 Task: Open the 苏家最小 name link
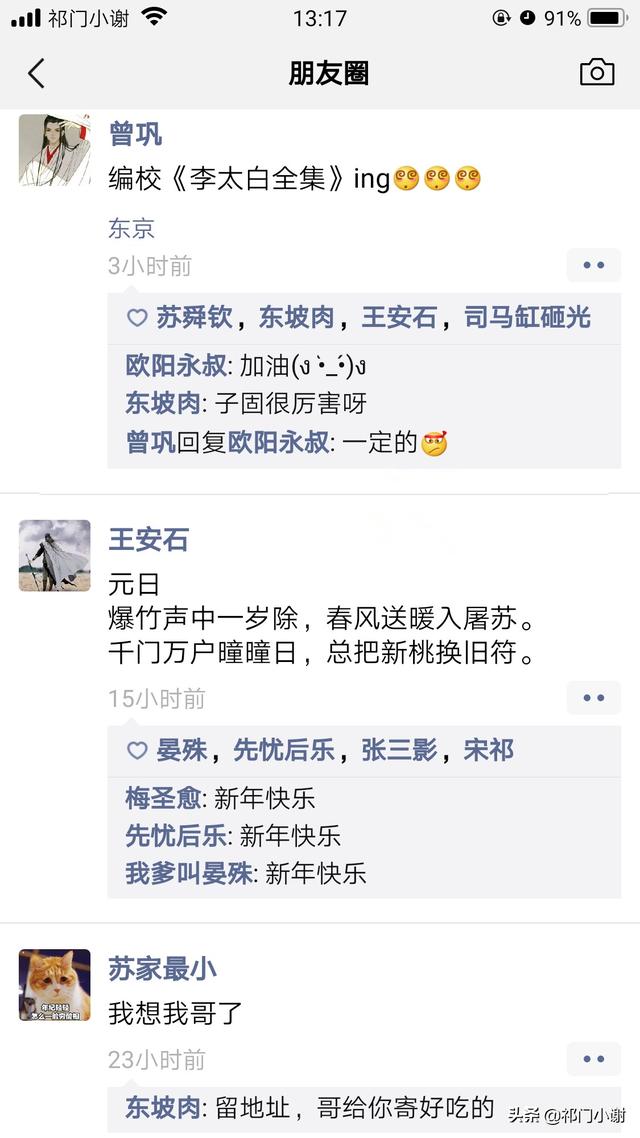tap(163, 969)
